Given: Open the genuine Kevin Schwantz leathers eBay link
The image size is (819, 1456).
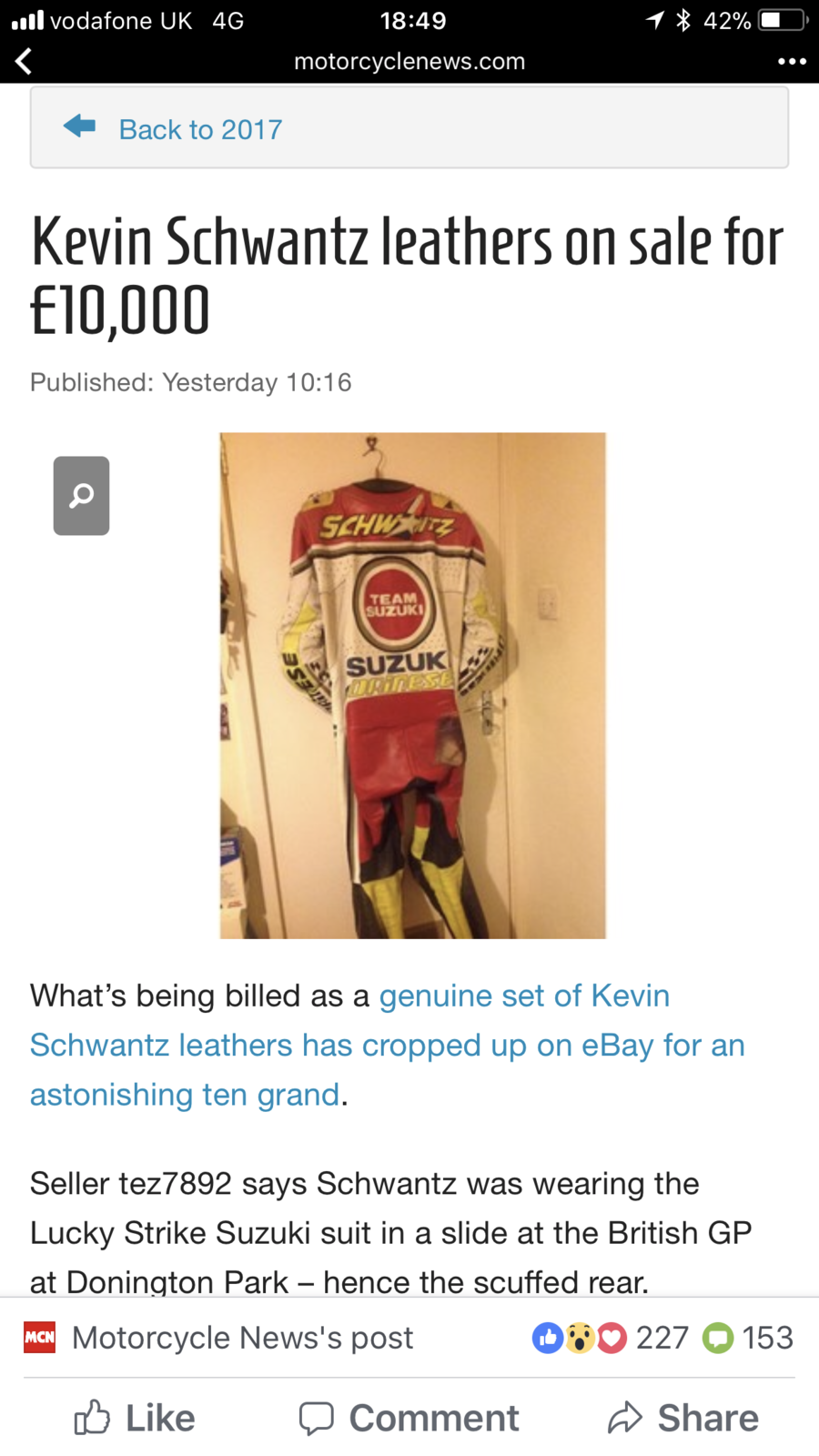Looking at the screenshot, I should tap(387, 1045).
